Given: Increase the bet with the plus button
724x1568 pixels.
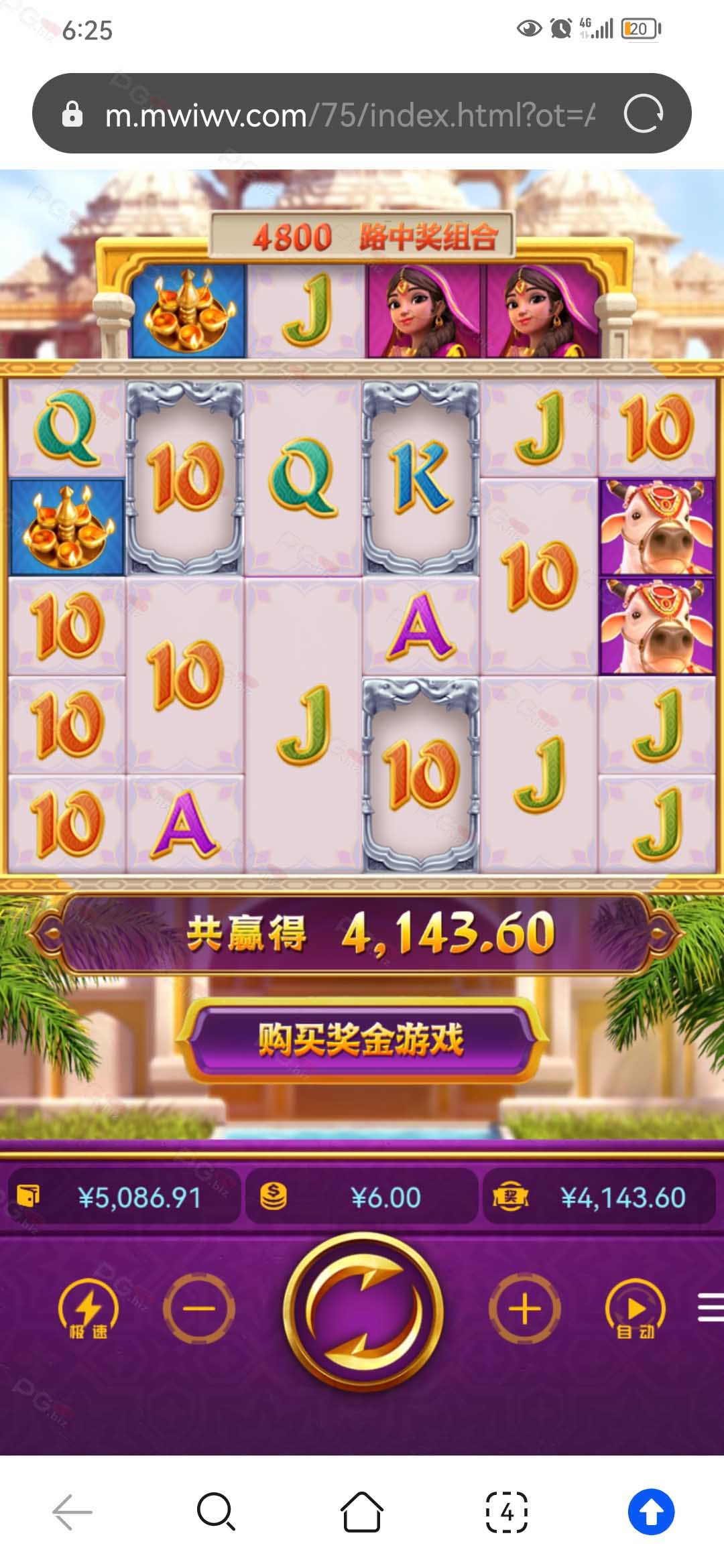Looking at the screenshot, I should point(525,1309).
